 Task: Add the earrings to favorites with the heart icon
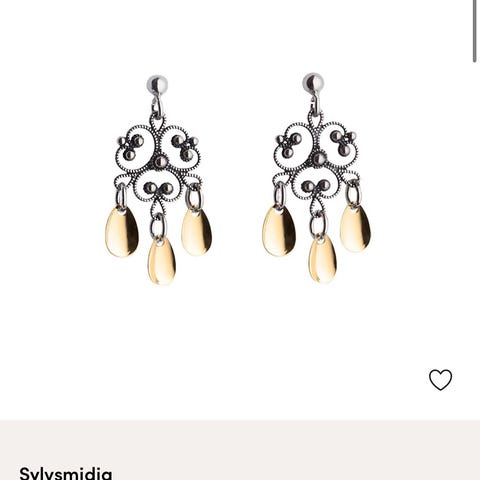coord(440,380)
